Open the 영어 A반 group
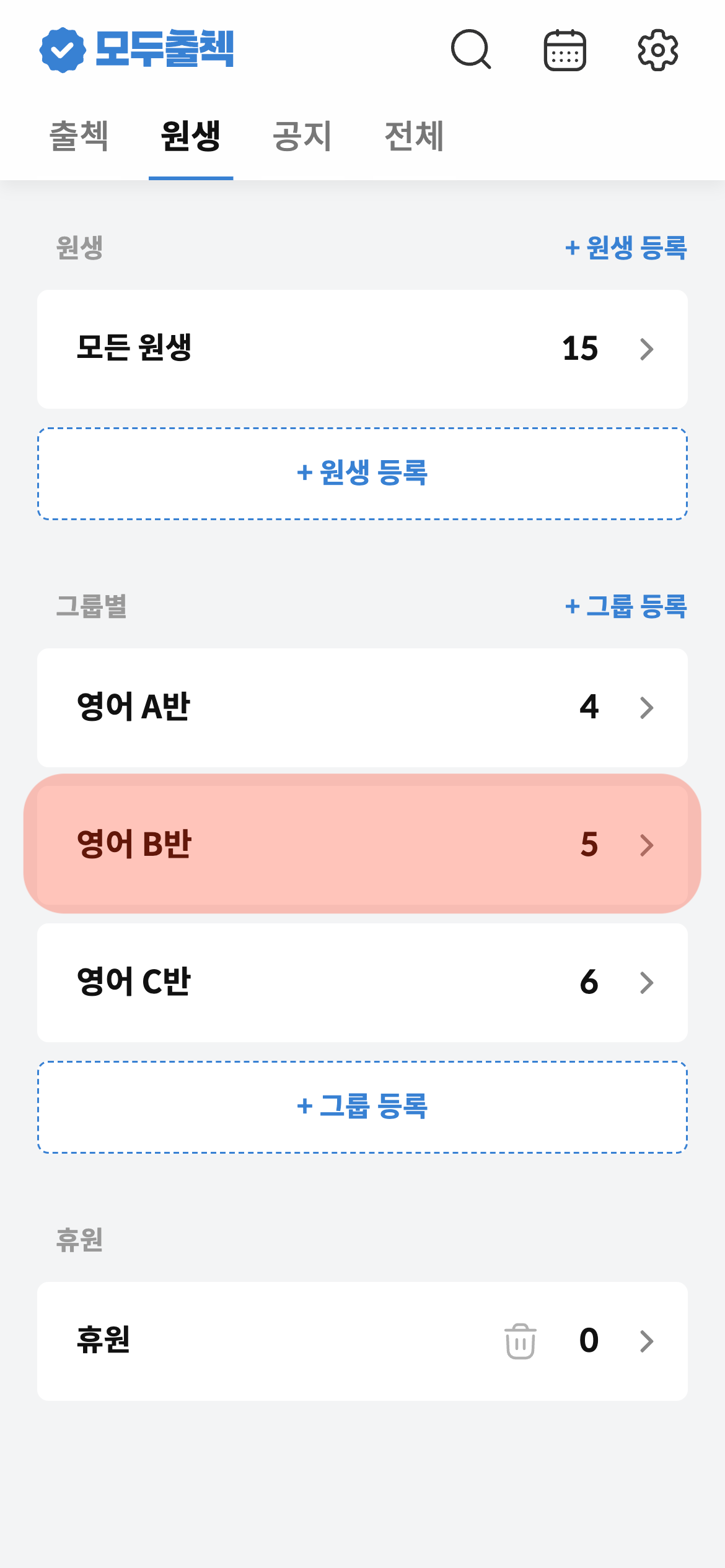 coord(362,707)
